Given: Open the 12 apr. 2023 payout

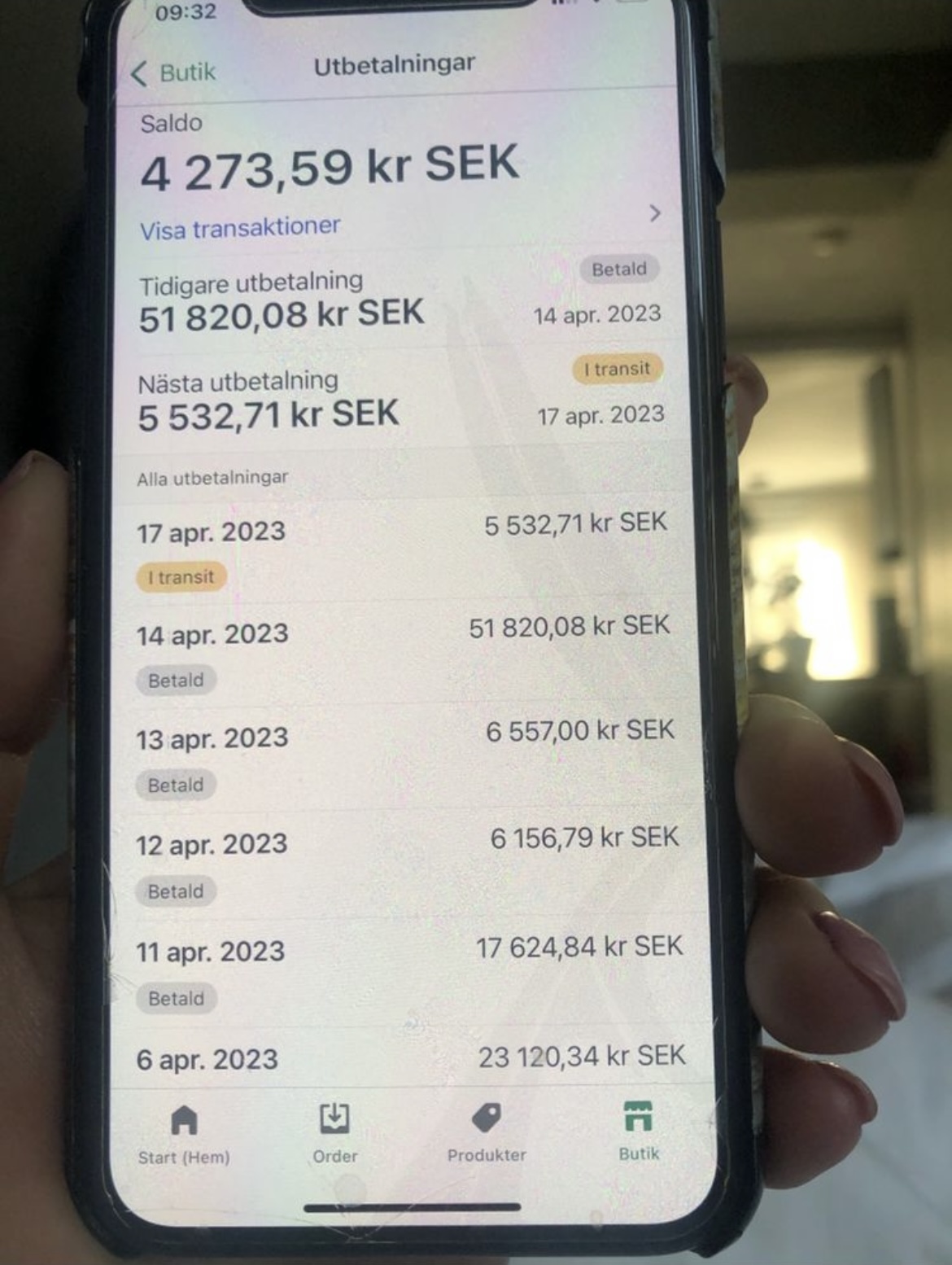Looking at the screenshot, I should click(406, 861).
